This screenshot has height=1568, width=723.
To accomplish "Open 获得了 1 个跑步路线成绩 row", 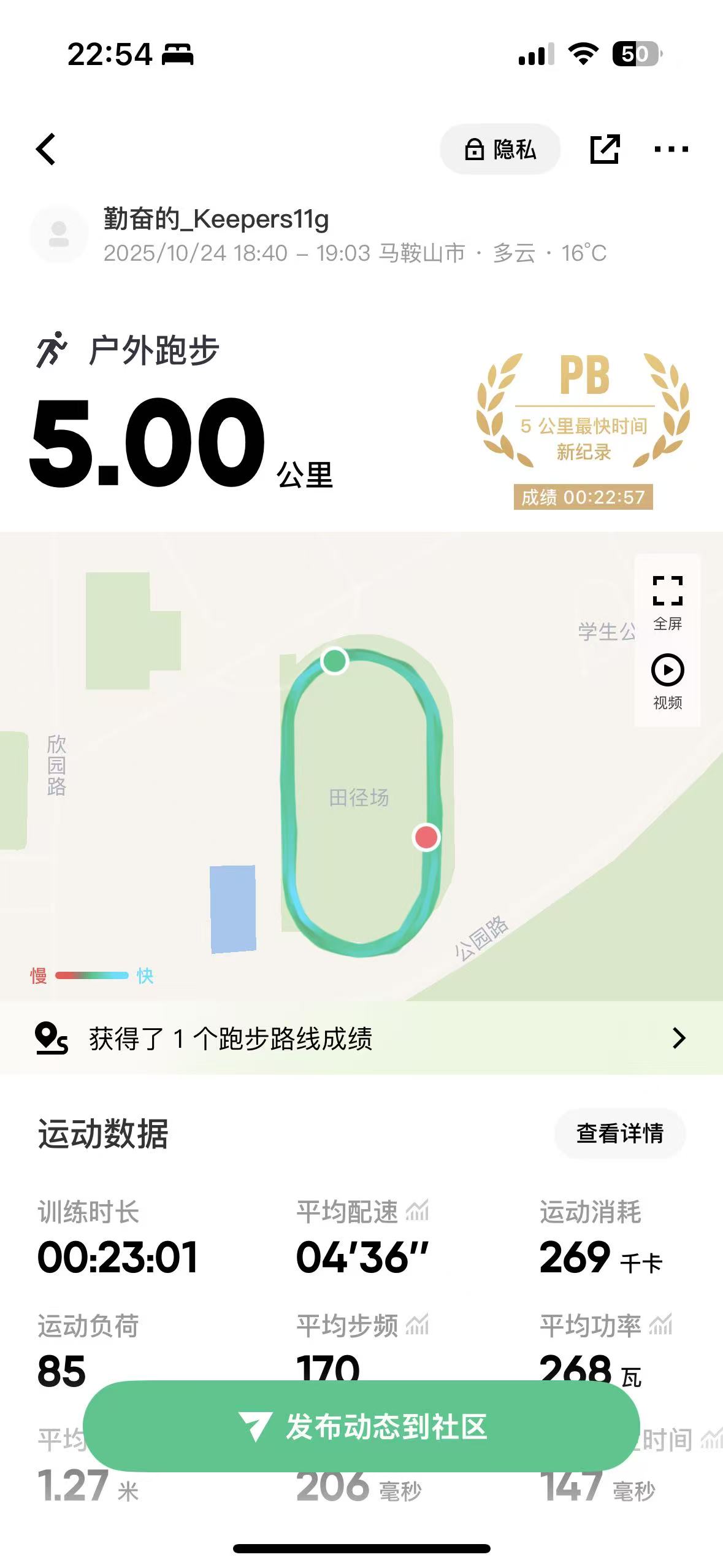I will (361, 1039).
